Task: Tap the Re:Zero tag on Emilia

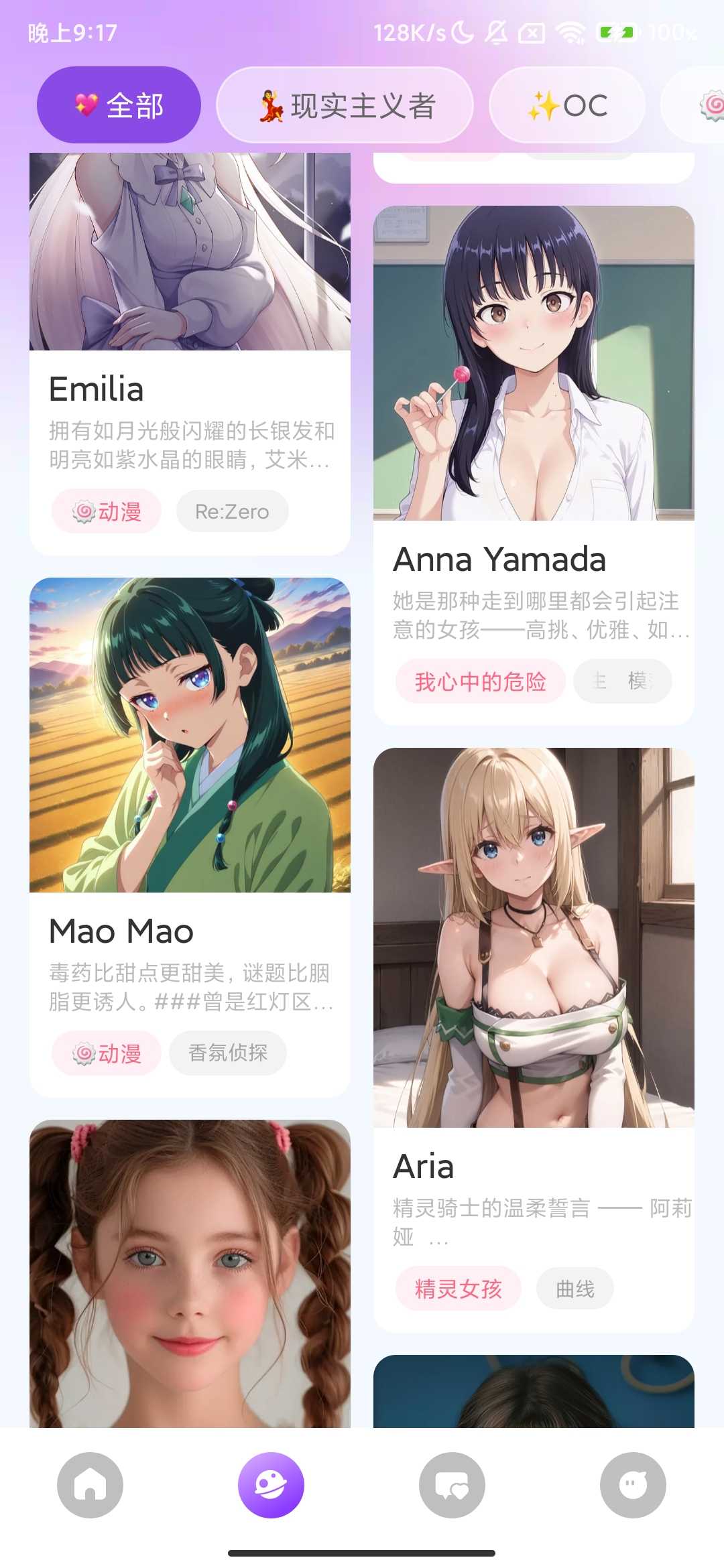Action: [232, 512]
